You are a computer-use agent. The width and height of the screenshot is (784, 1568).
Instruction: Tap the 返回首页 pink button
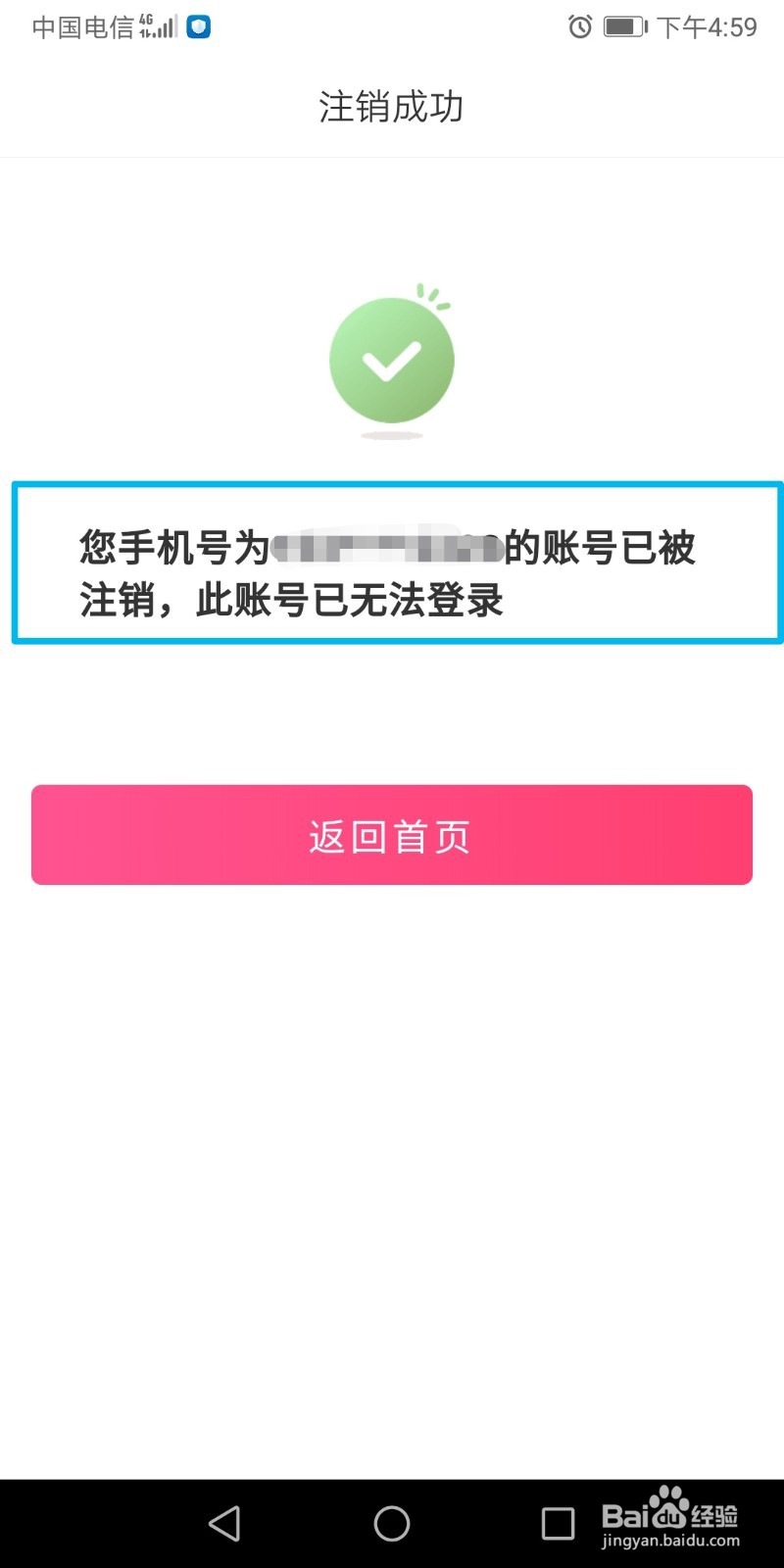coord(392,835)
